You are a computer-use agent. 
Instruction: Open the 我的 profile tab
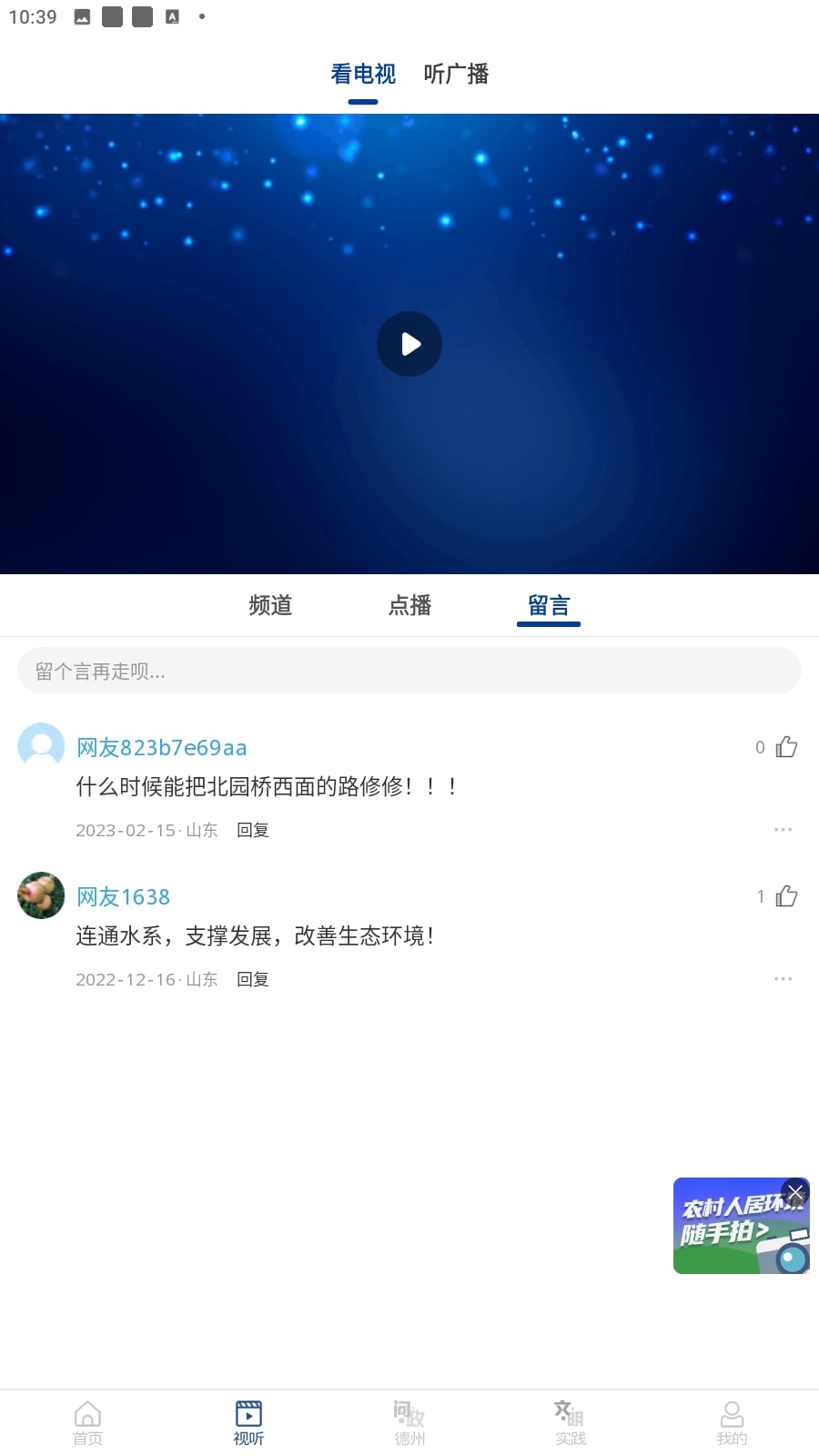point(732,1422)
